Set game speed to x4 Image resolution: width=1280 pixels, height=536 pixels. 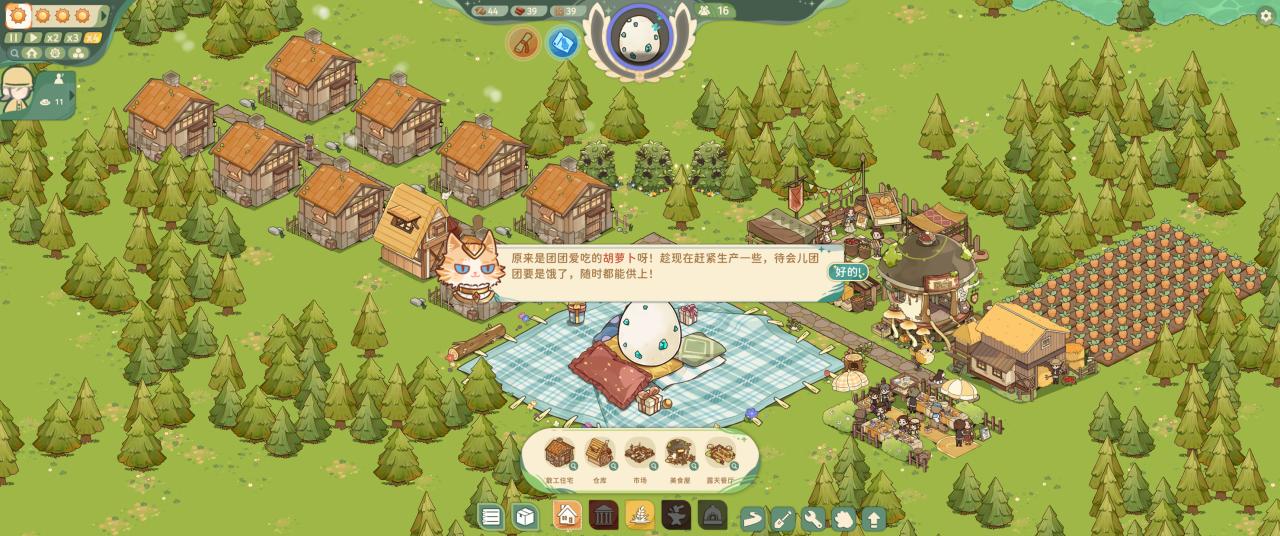pyautogui.click(x=93, y=38)
